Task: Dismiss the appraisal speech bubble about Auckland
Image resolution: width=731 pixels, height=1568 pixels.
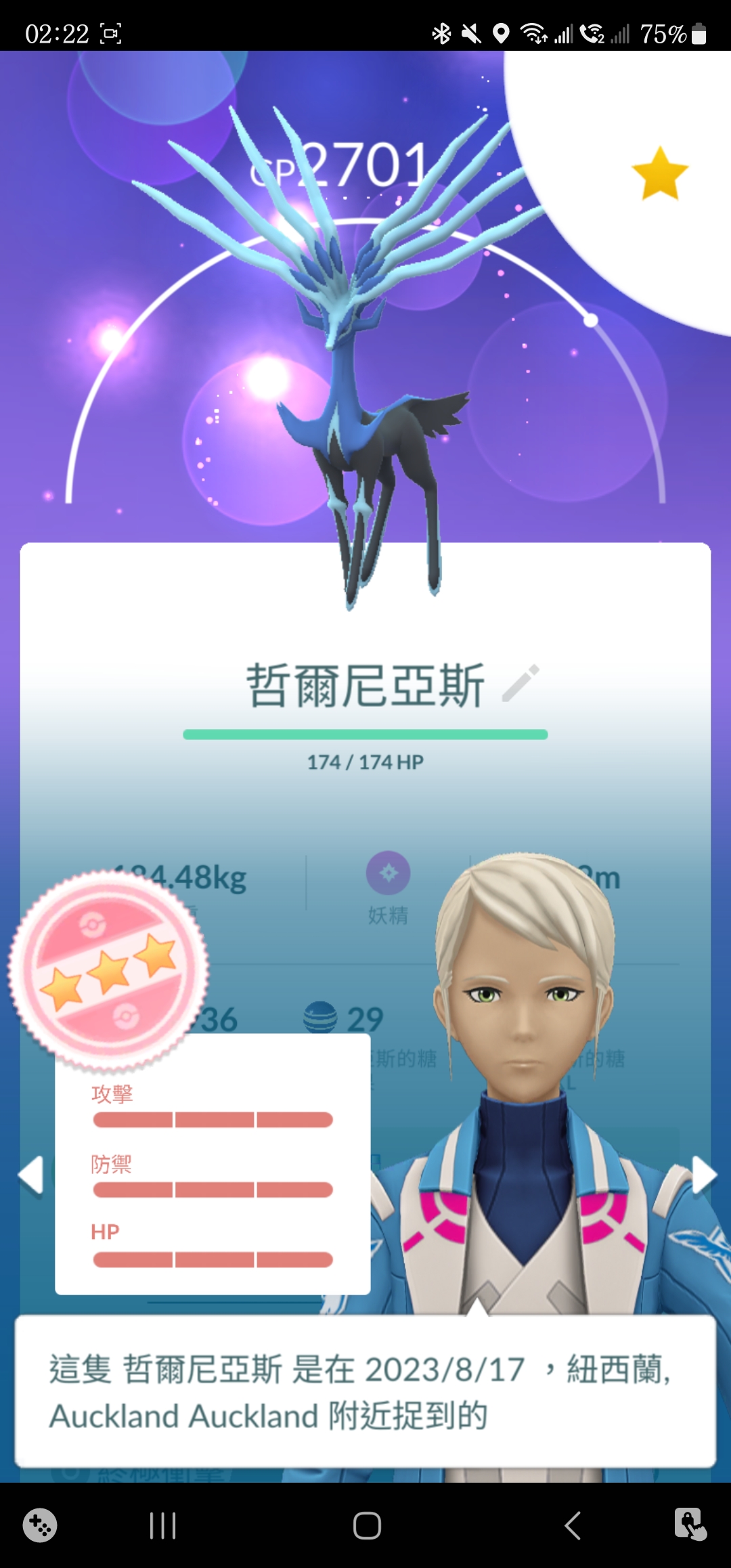Action: click(x=365, y=1392)
